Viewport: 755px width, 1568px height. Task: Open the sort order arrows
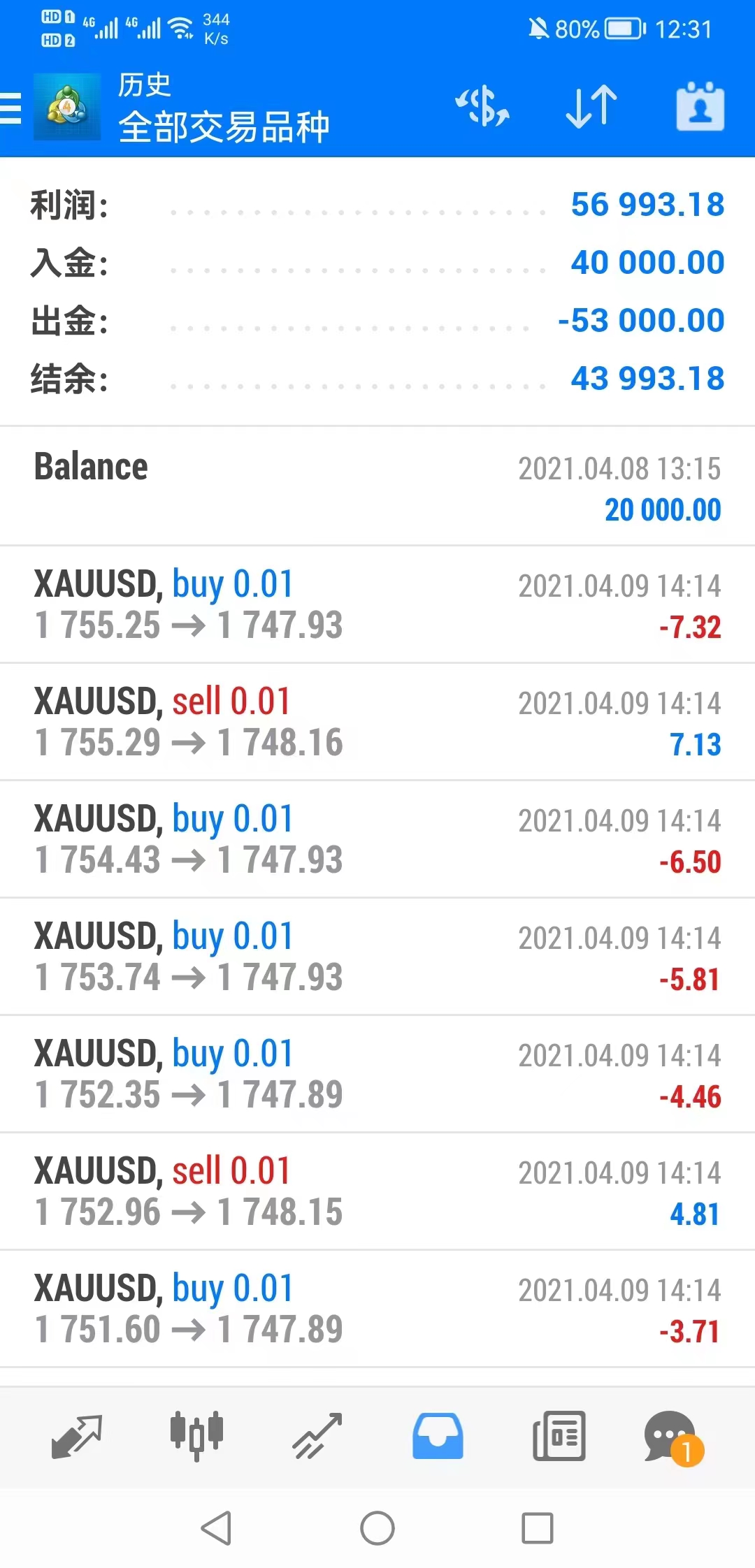[x=591, y=107]
